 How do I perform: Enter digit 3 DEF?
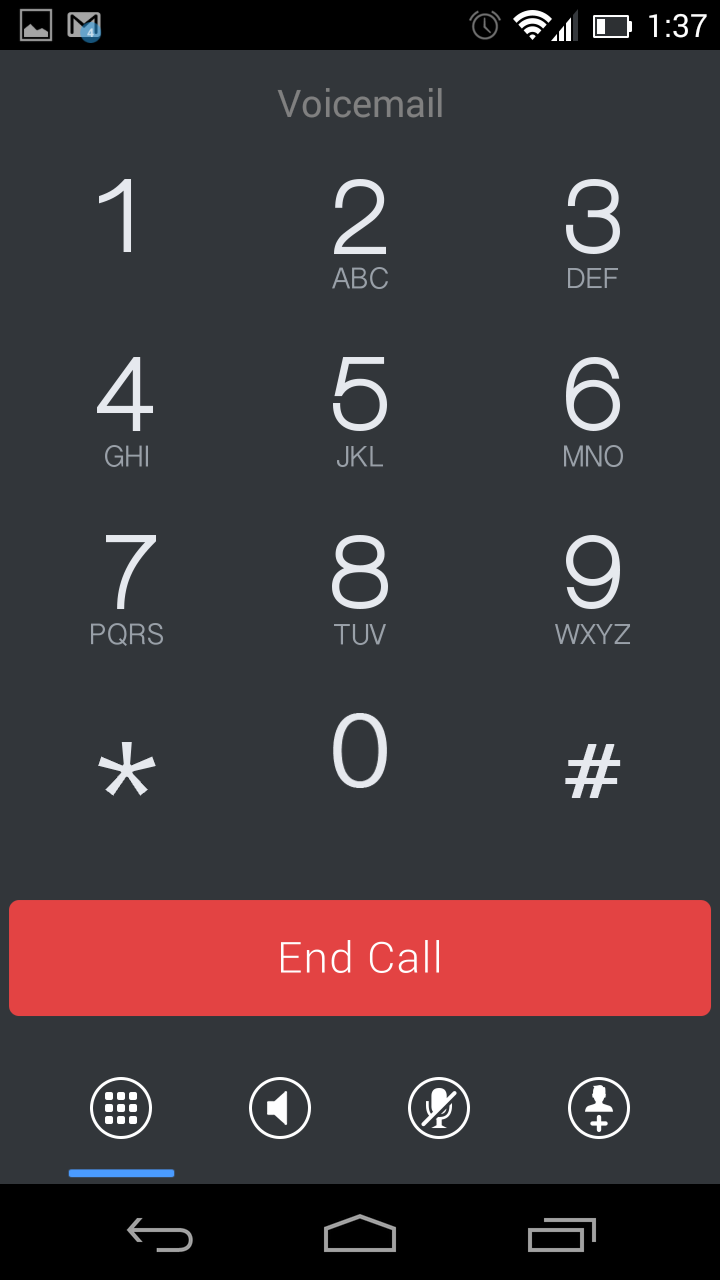(593, 232)
